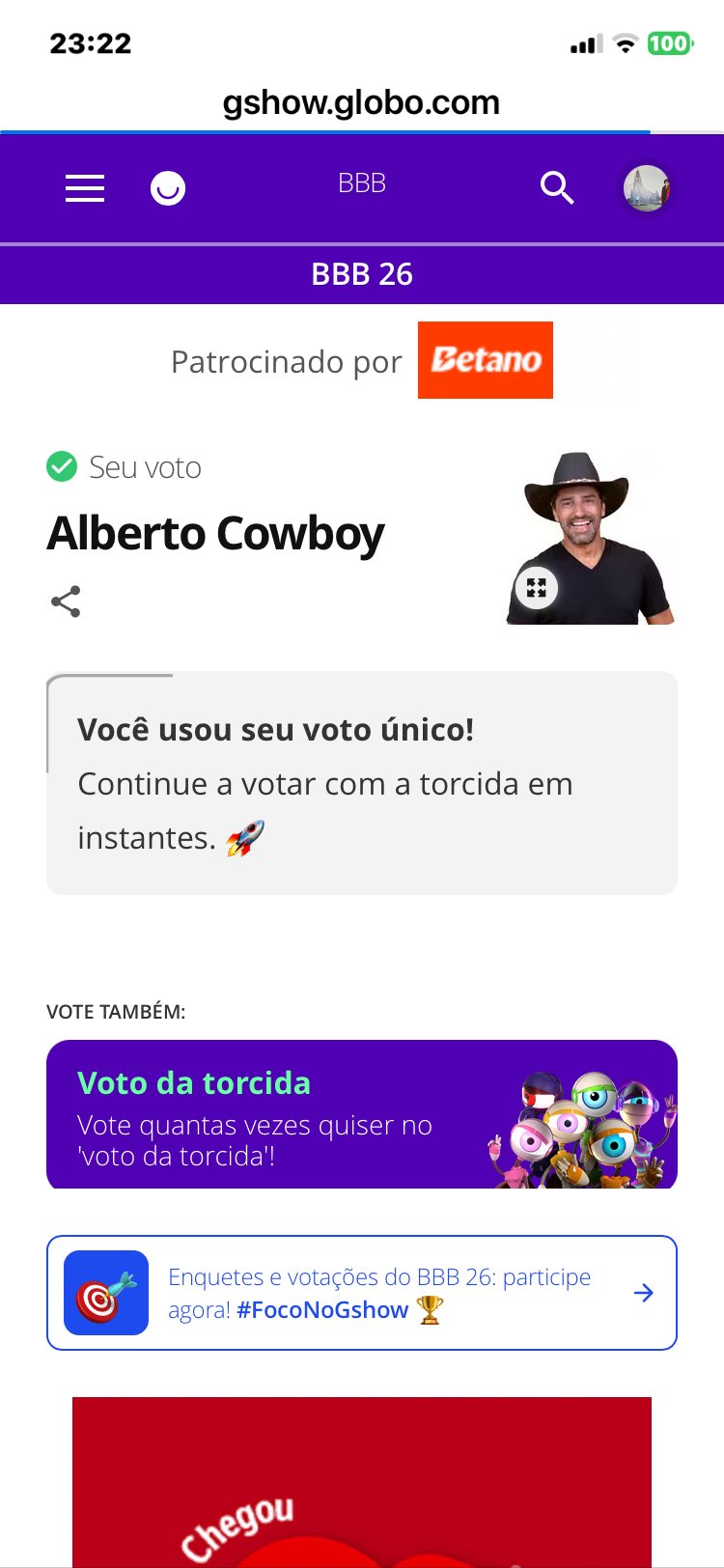Expand Alberto Cowboy's photo
This screenshot has width=724, height=1568.
pos(537,587)
